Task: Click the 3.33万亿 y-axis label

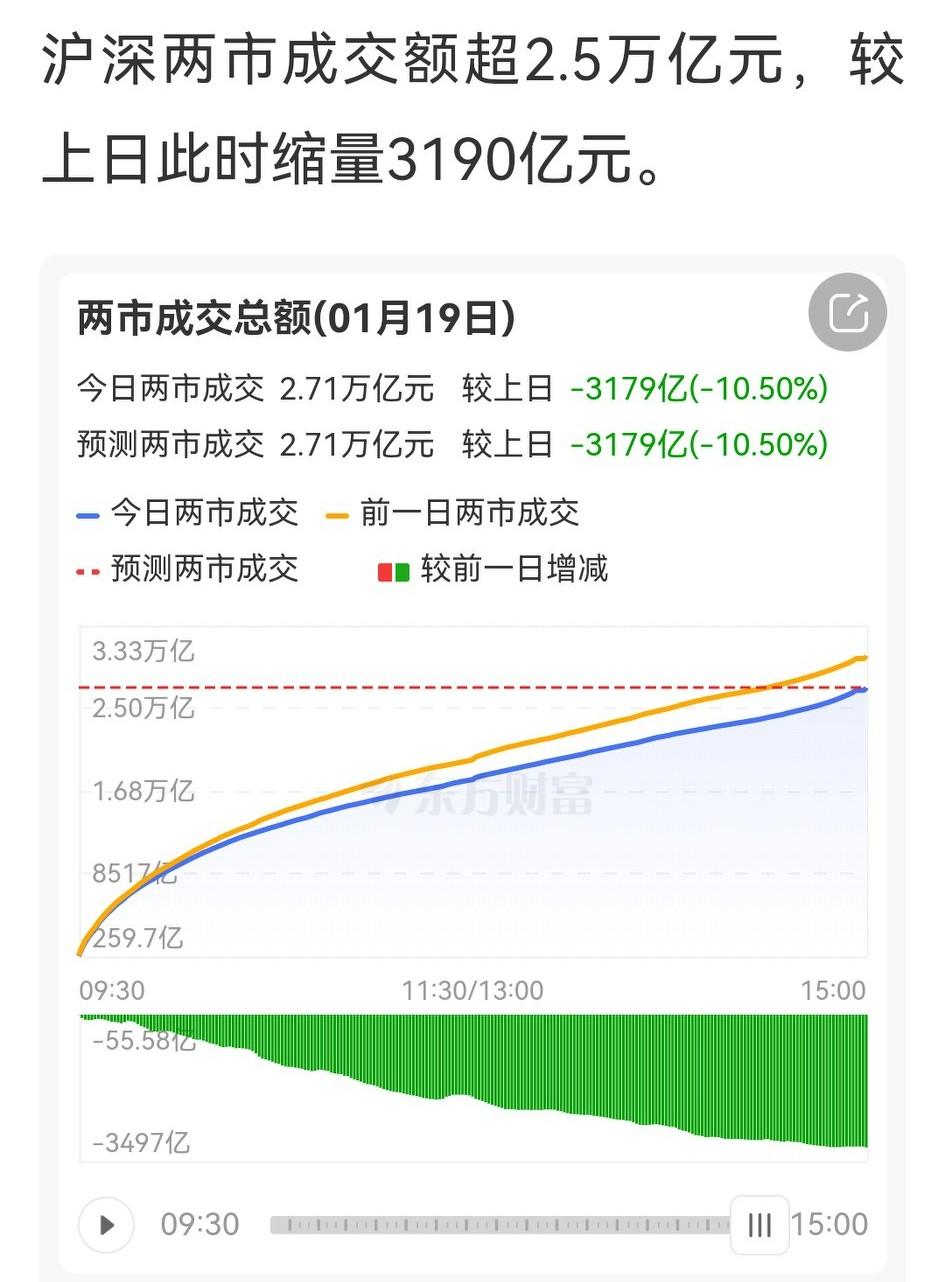Action: click(142, 651)
